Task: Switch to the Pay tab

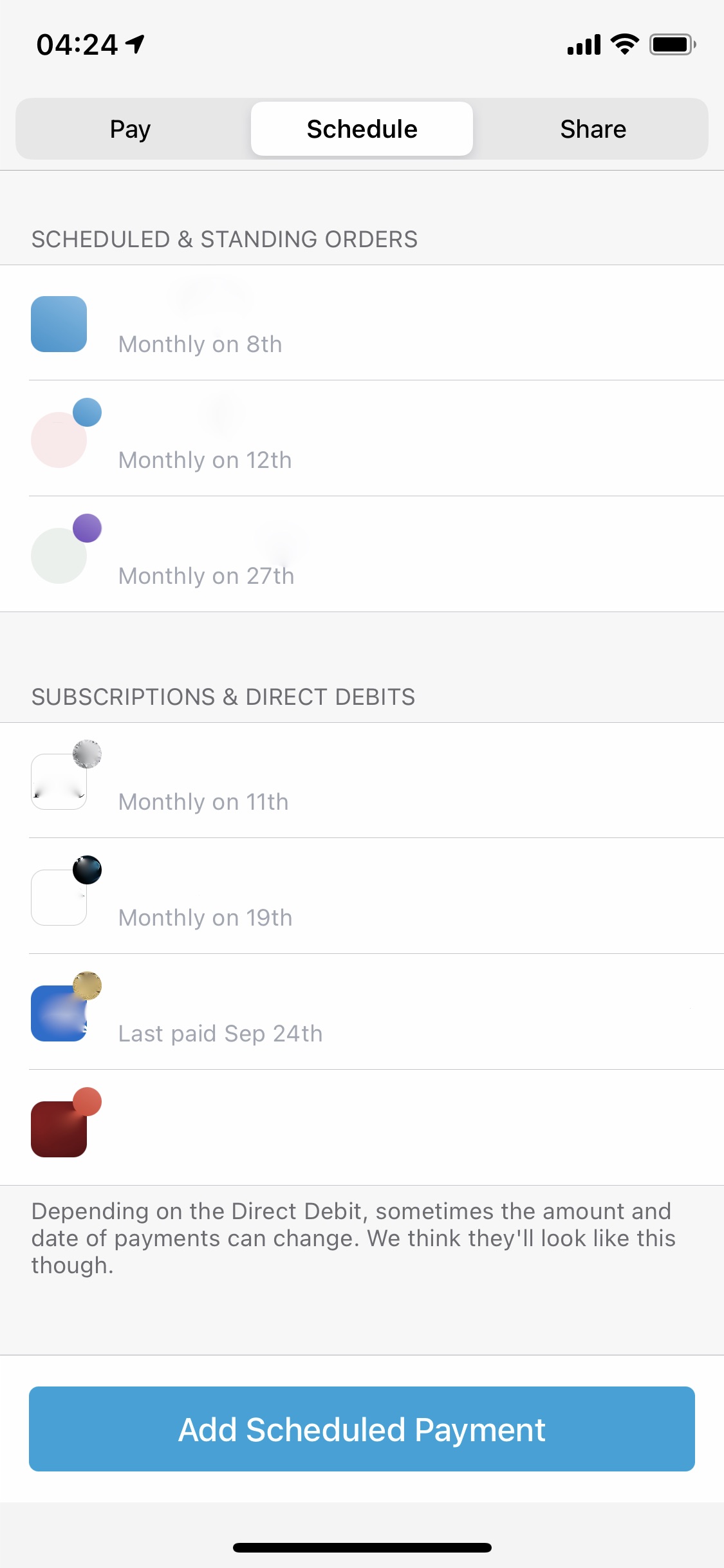Action: [x=131, y=129]
